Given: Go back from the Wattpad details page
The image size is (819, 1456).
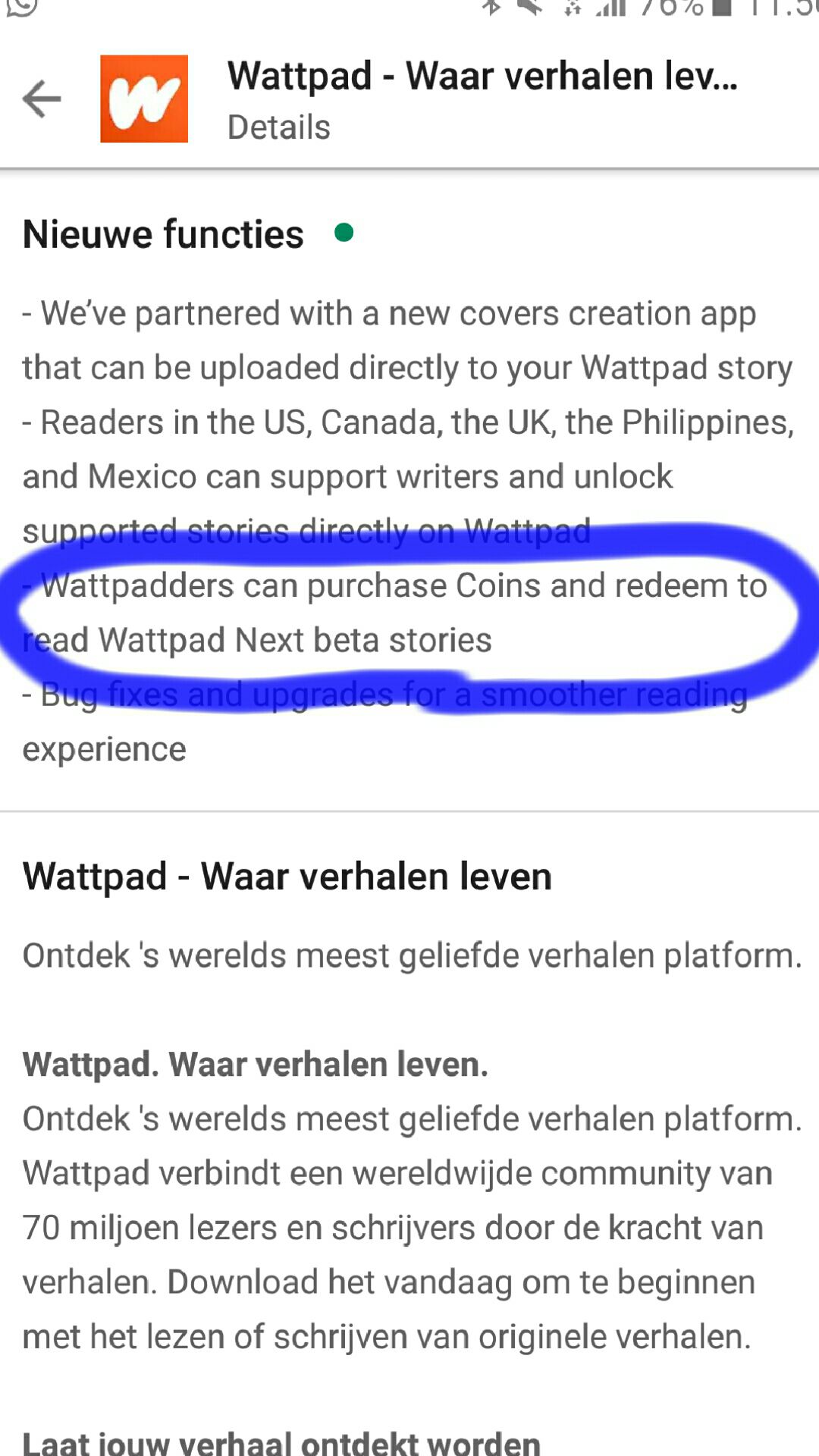Looking at the screenshot, I should (42, 99).
